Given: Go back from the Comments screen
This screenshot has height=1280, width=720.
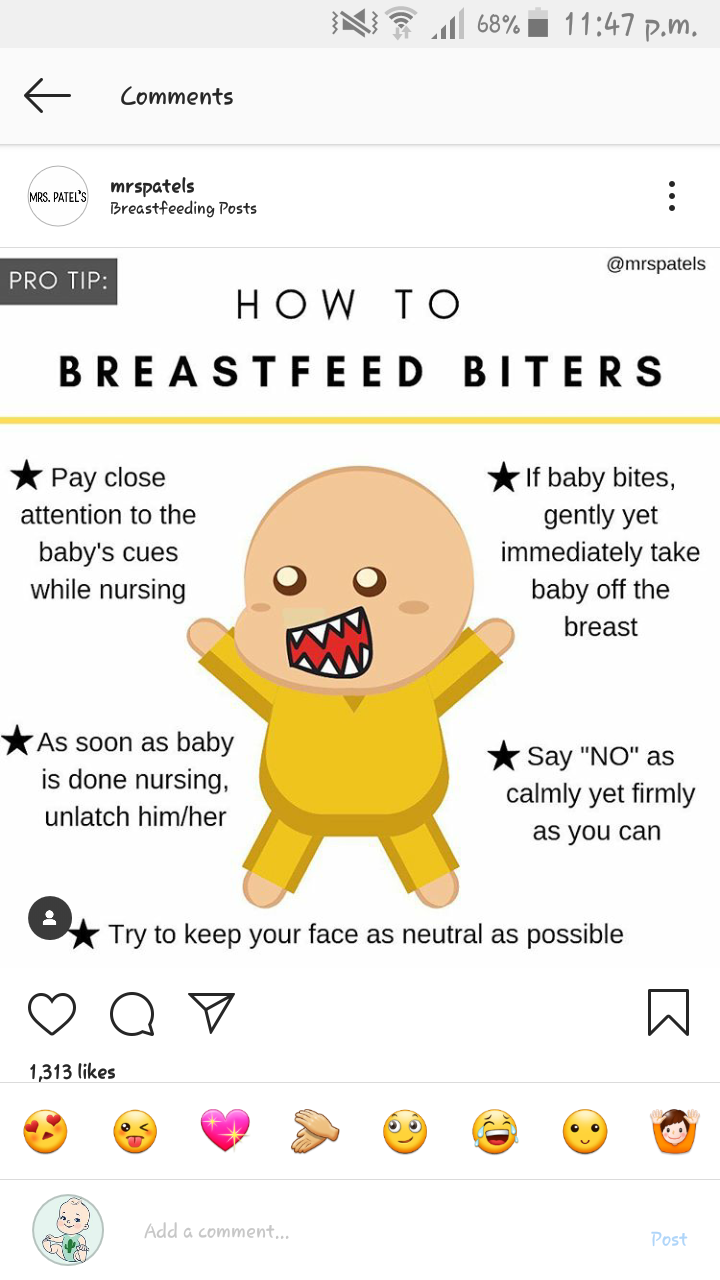Looking at the screenshot, I should click(x=47, y=96).
